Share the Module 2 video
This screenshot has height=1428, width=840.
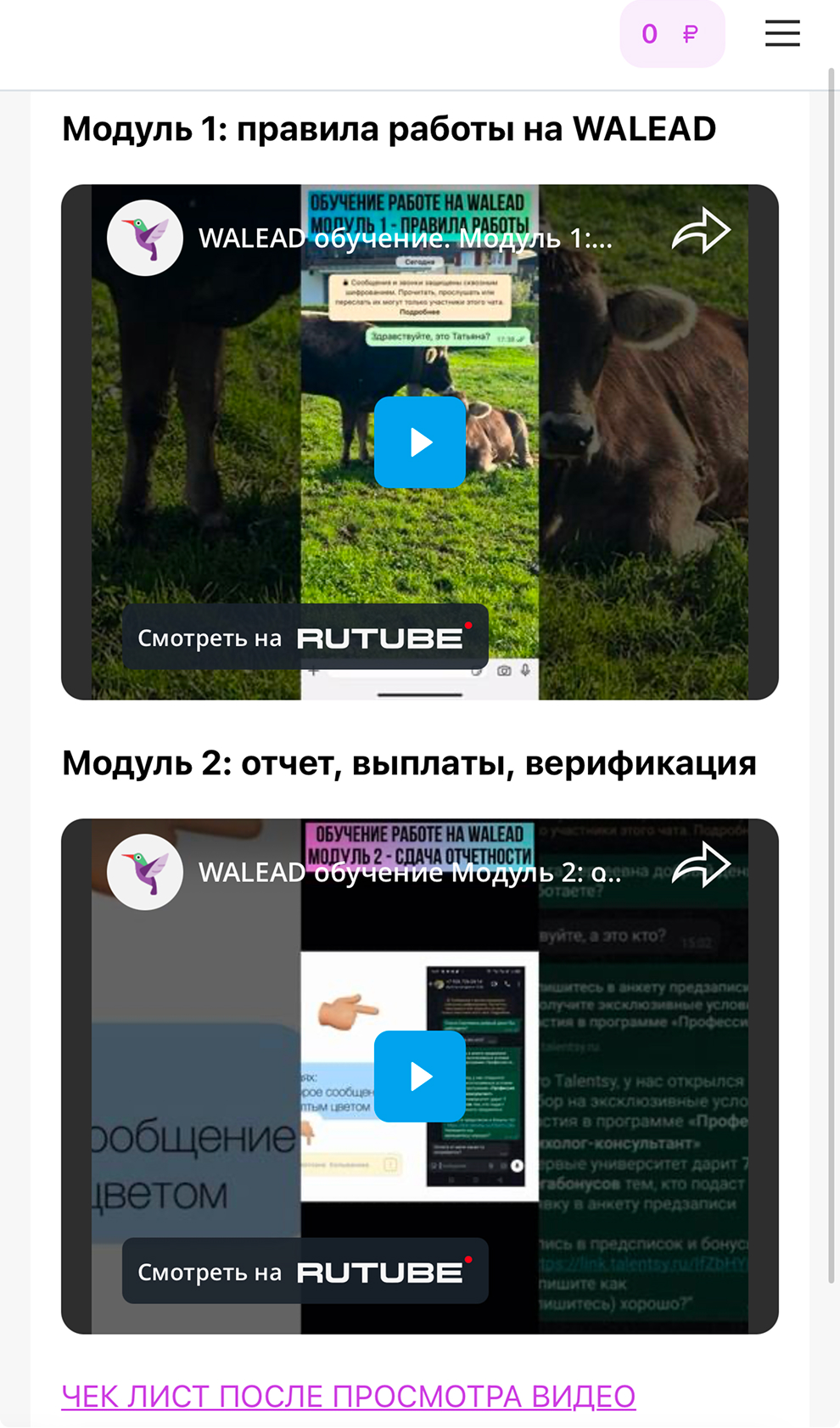pos(700,865)
